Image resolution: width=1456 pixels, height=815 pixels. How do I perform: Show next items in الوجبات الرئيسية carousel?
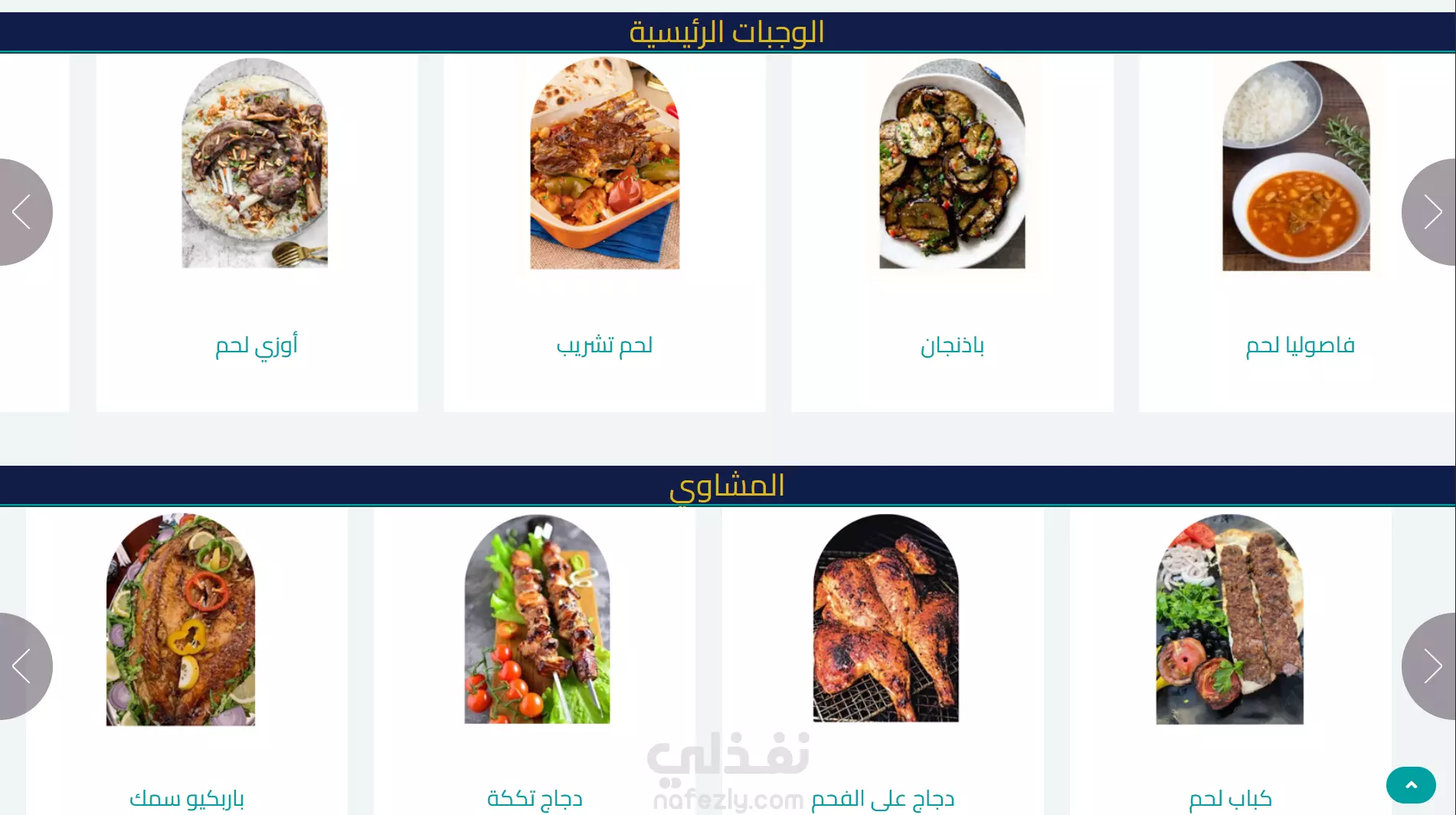point(1431,212)
